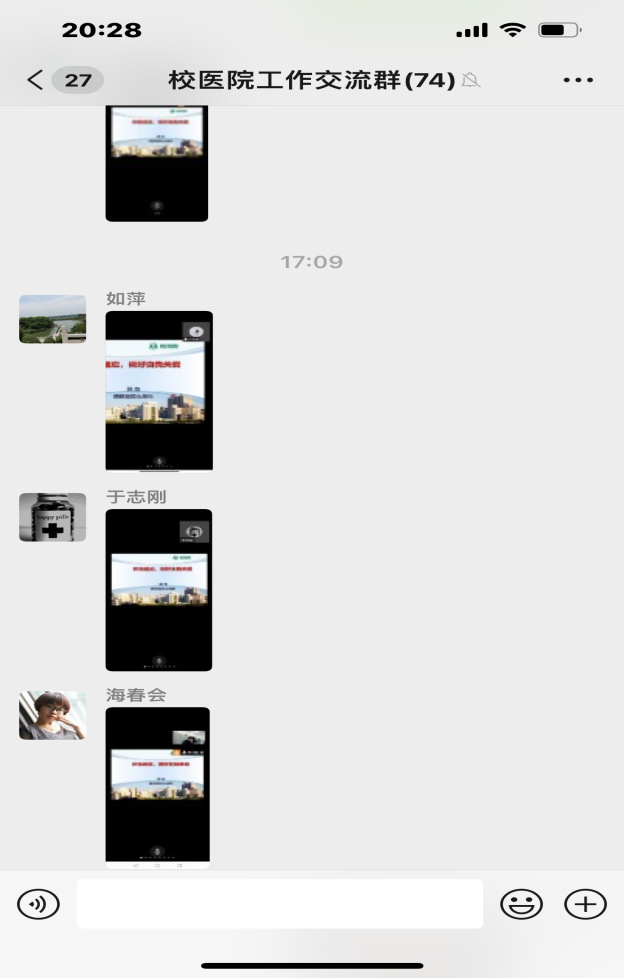Open the emoji picker
The height and width of the screenshot is (978, 624).
click(x=521, y=904)
